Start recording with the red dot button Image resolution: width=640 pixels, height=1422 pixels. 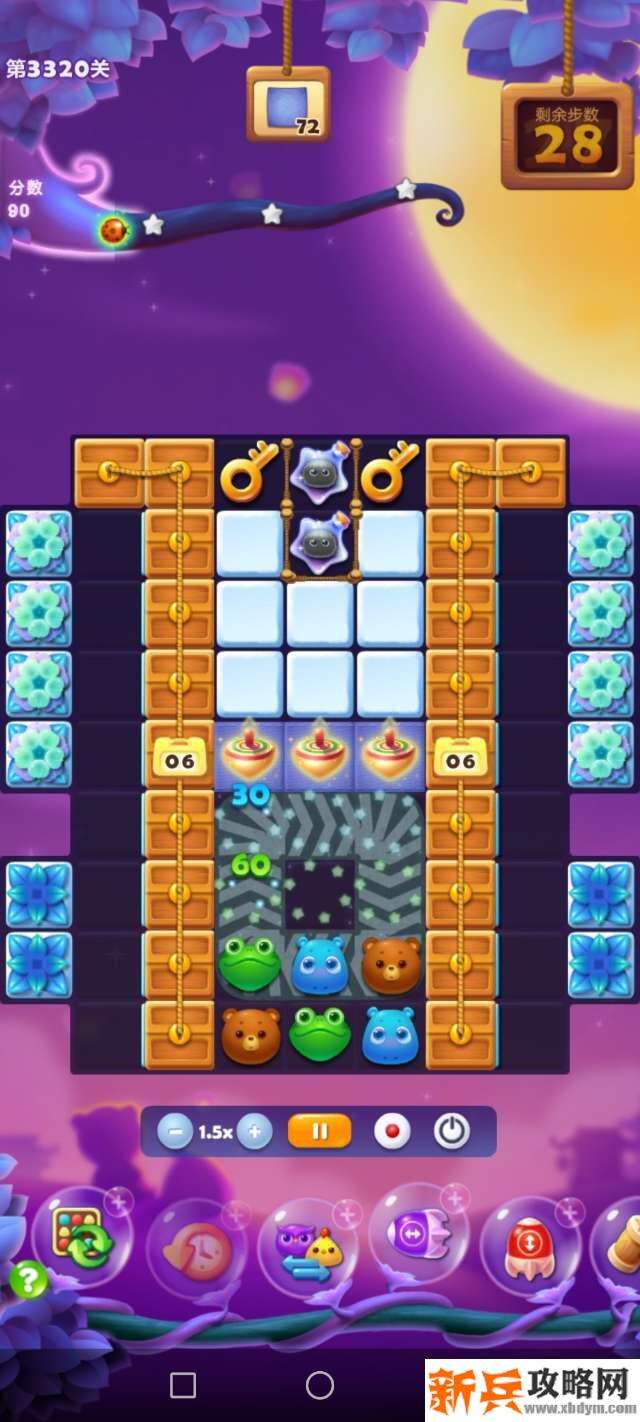click(x=392, y=1132)
